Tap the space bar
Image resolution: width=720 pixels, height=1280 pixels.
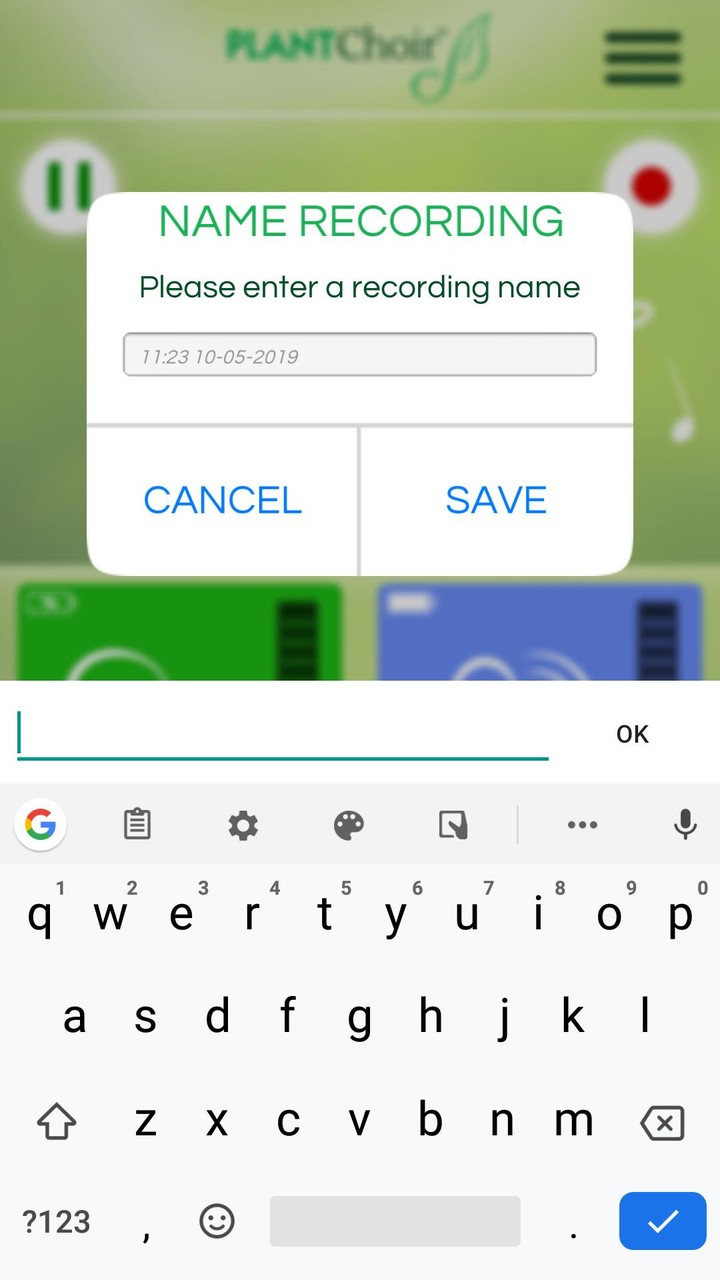click(x=395, y=1221)
